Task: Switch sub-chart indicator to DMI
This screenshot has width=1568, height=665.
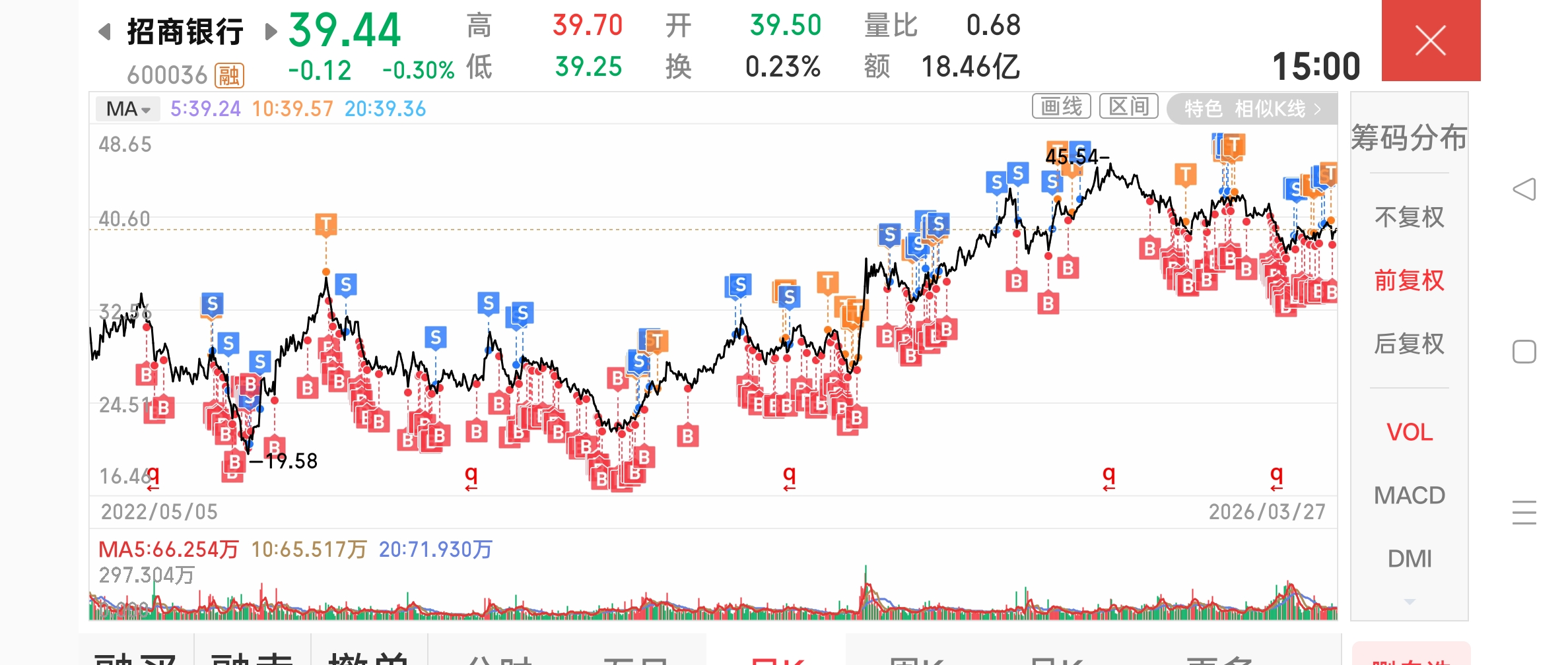Action: (1409, 559)
